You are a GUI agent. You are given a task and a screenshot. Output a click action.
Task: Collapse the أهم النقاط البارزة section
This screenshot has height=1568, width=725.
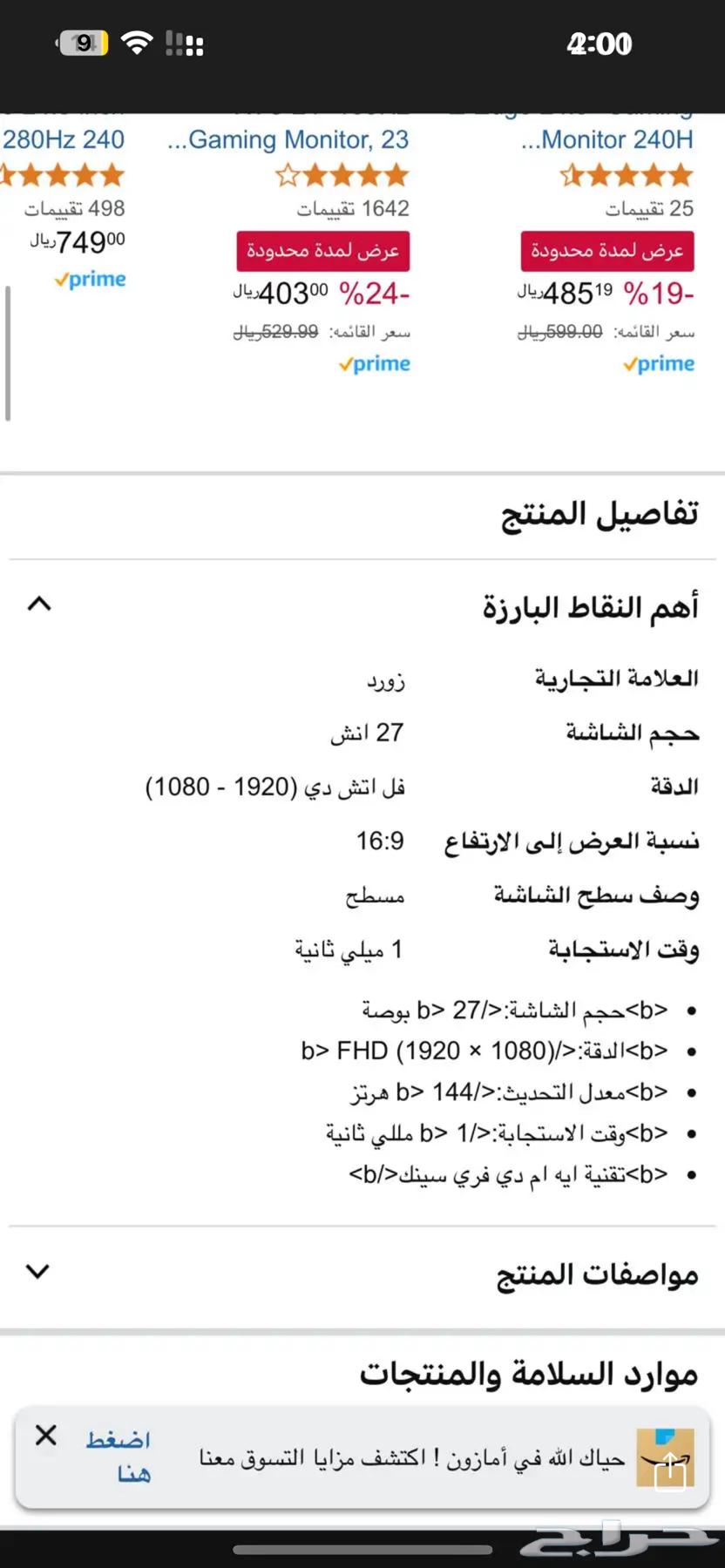(x=39, y=604)
